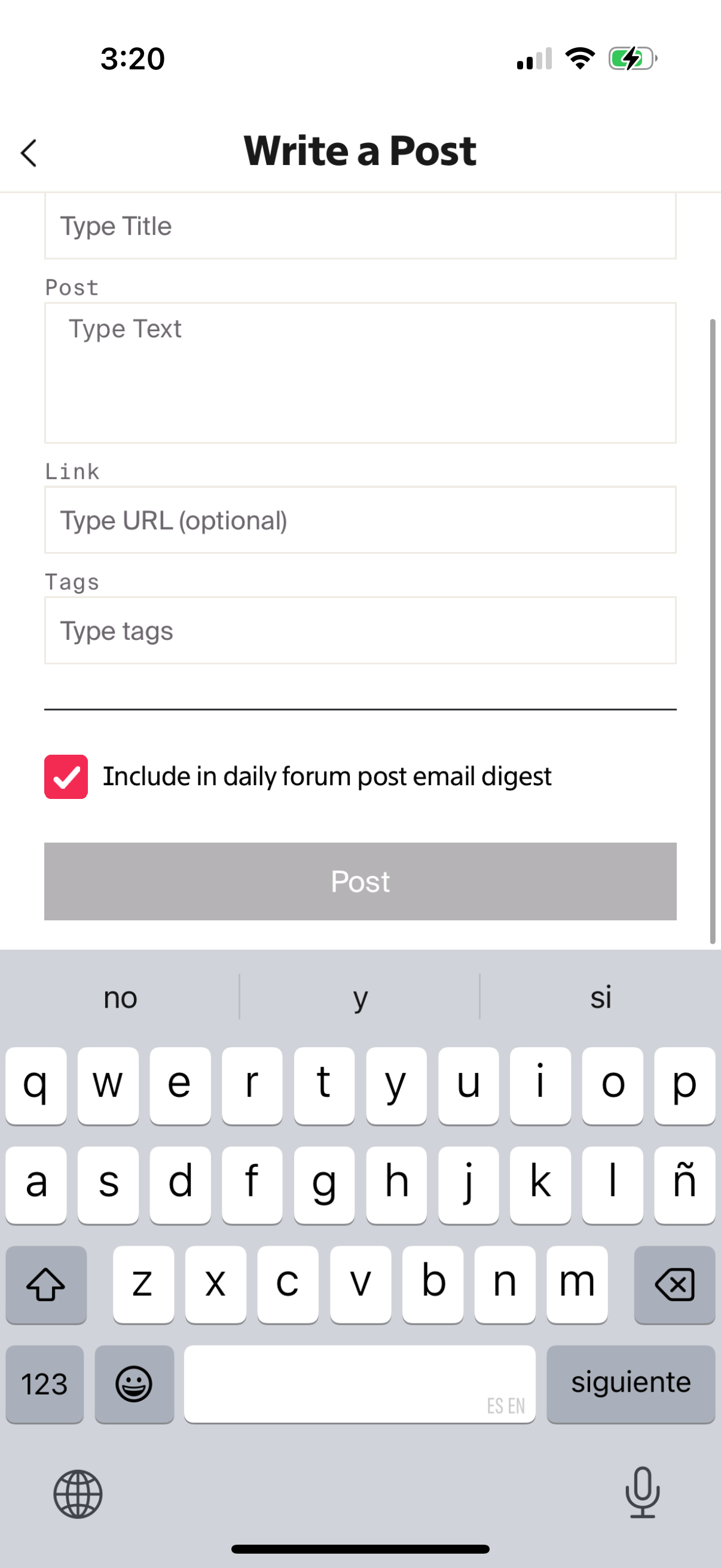Tap the Type URL optional field
The height and width of the screenshot is (1568, 721).
(x=360, y=520)
